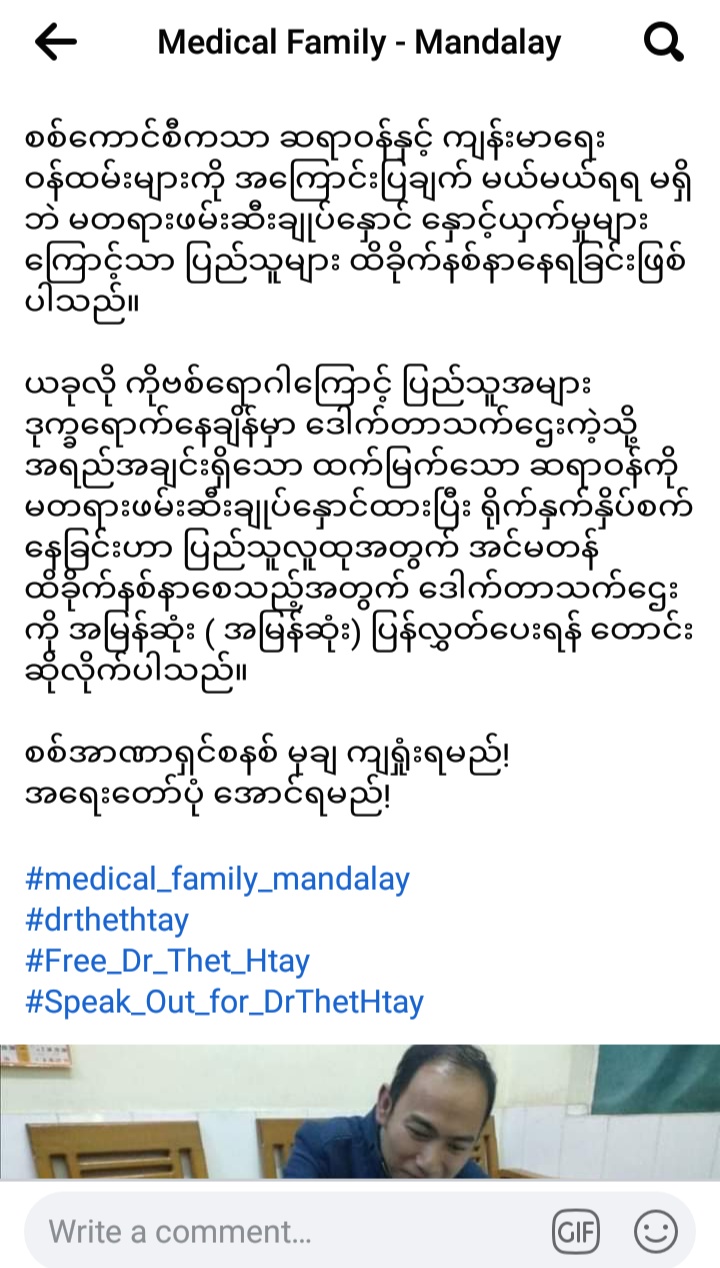Open the emoji smiley picker
The image size is (720, 1268).
click(x=656, y=1232)
